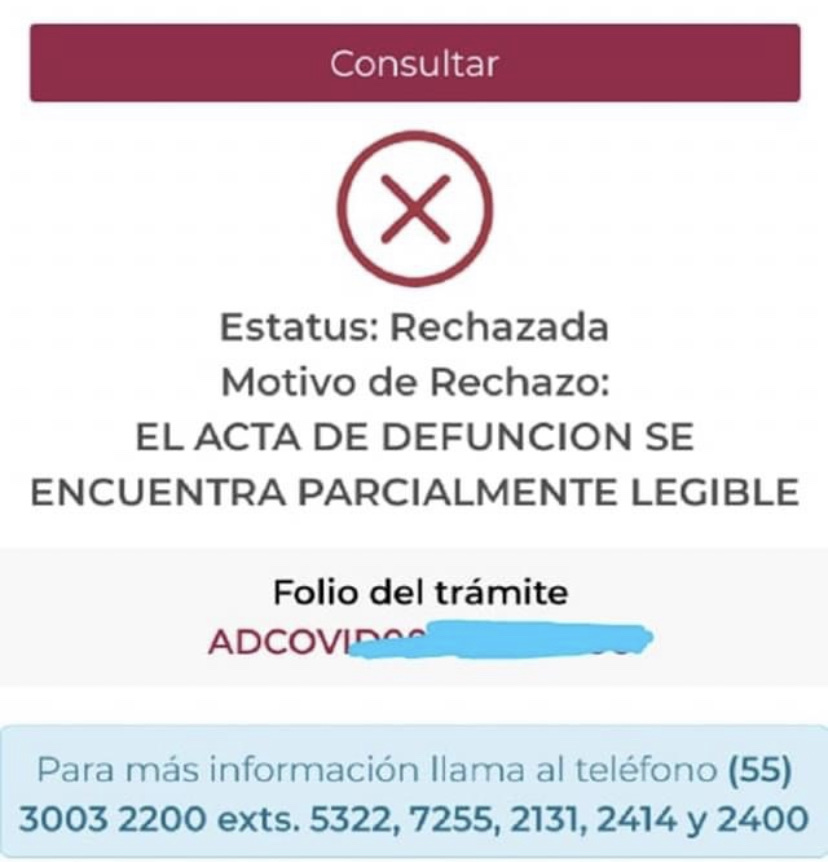Tap the Consultar button

tap(414, 63)
